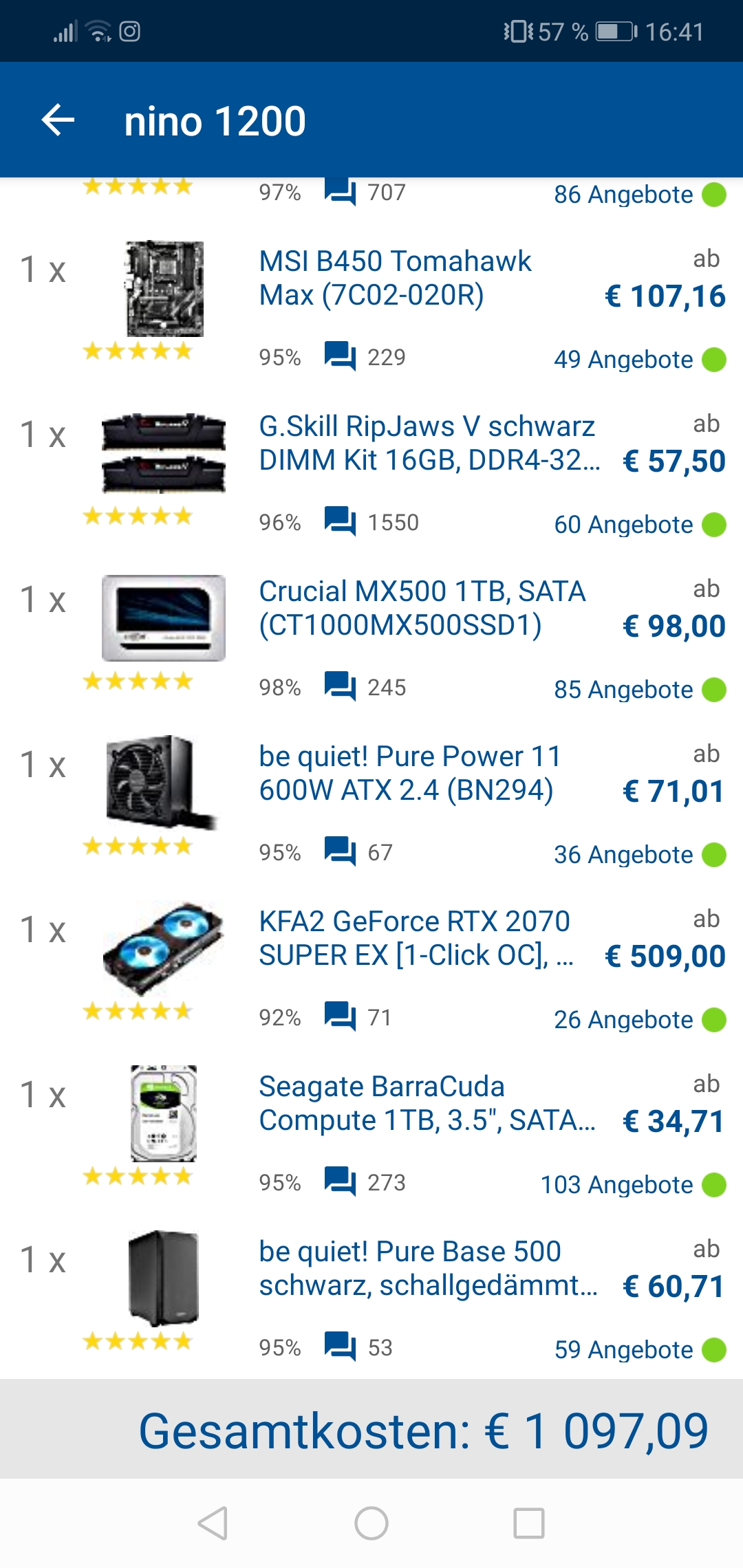Open be quiet! Pure Base 500 case

[427, 1268]
